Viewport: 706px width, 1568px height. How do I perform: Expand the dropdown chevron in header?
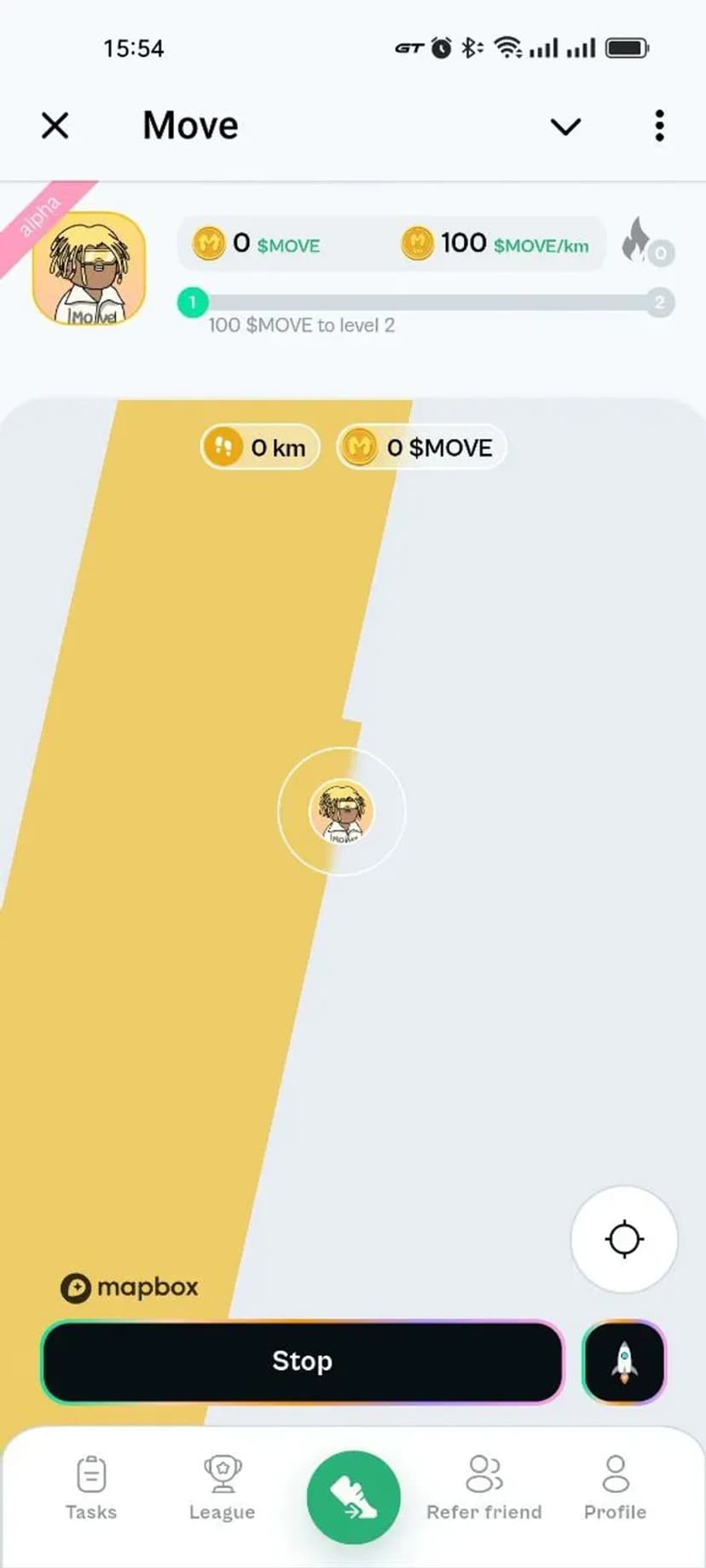point(565,127)
